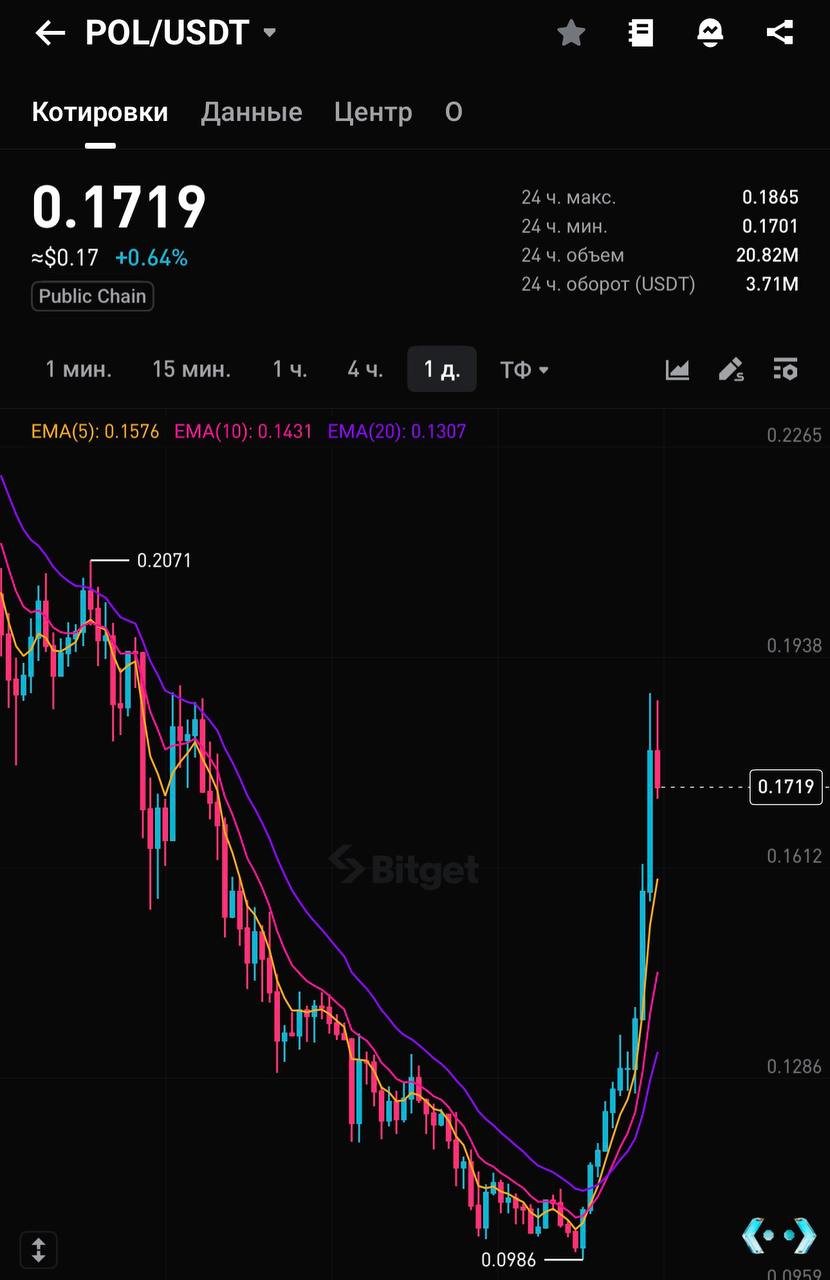Image resolution: width=830 pixels, height=1280 pixels.
Task: Switch to the Центр tab
Action: (373, 112)
